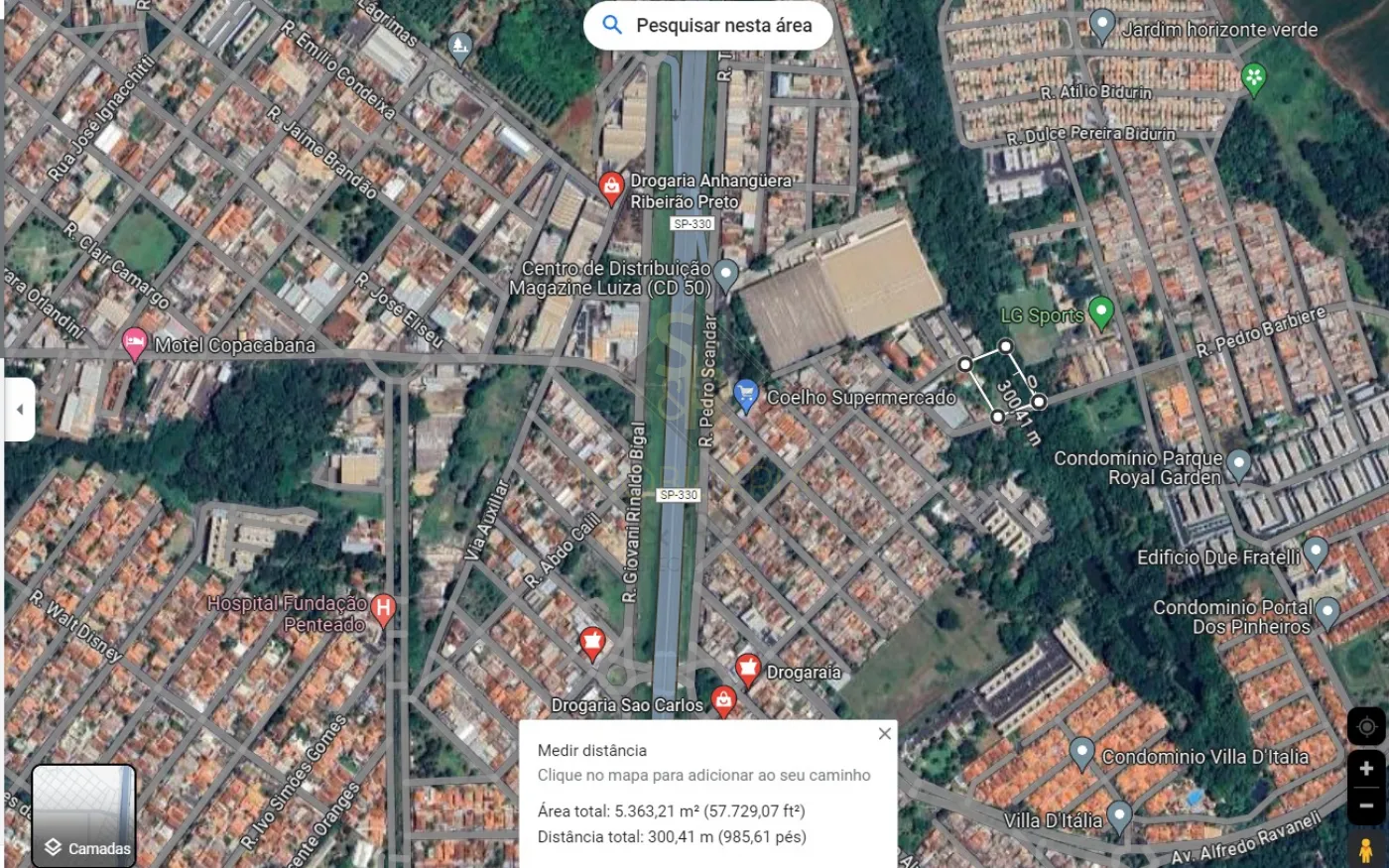Open Coelho Supermercado place marker
The height and width of the screenshot is (868, 1389).
tap(746, 396)
